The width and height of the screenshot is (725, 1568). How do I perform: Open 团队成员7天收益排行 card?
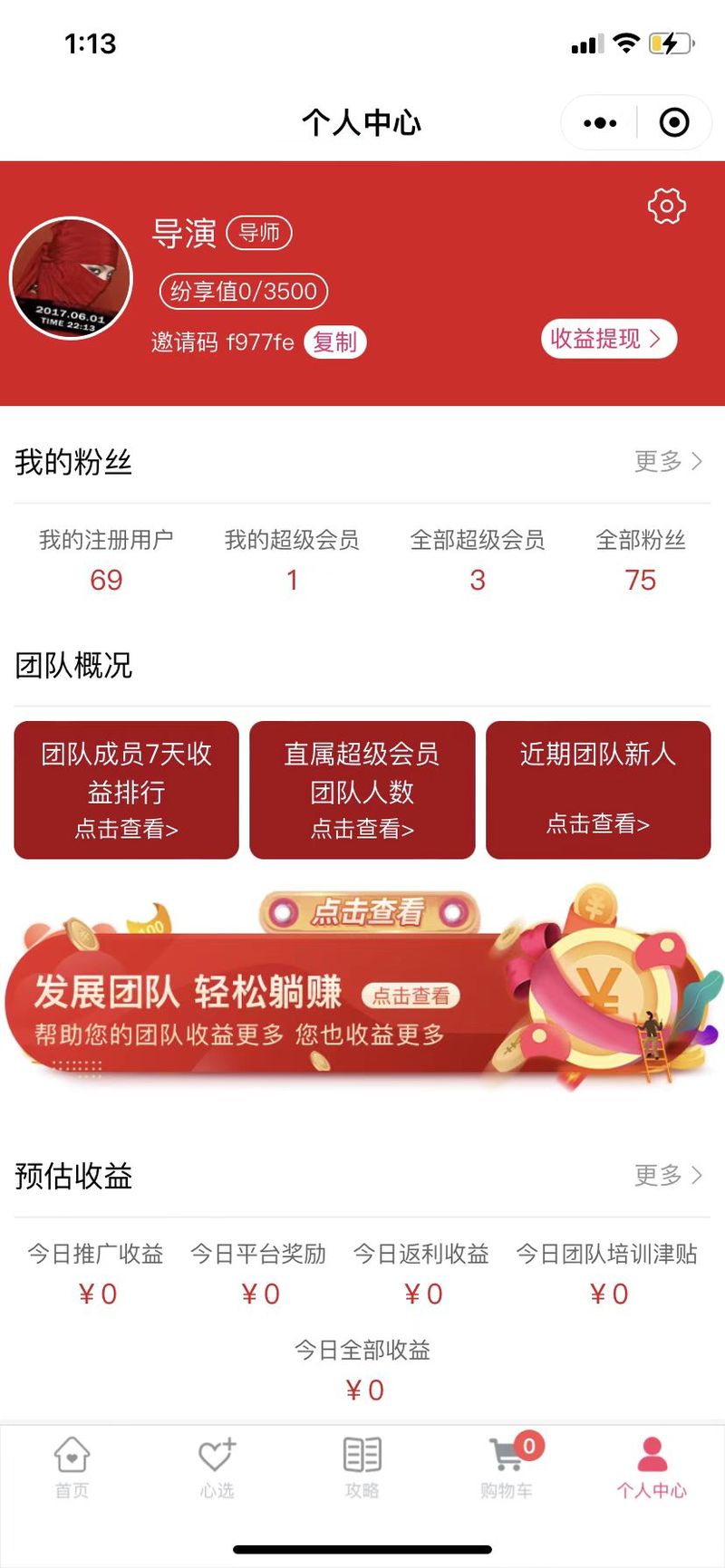126,790
